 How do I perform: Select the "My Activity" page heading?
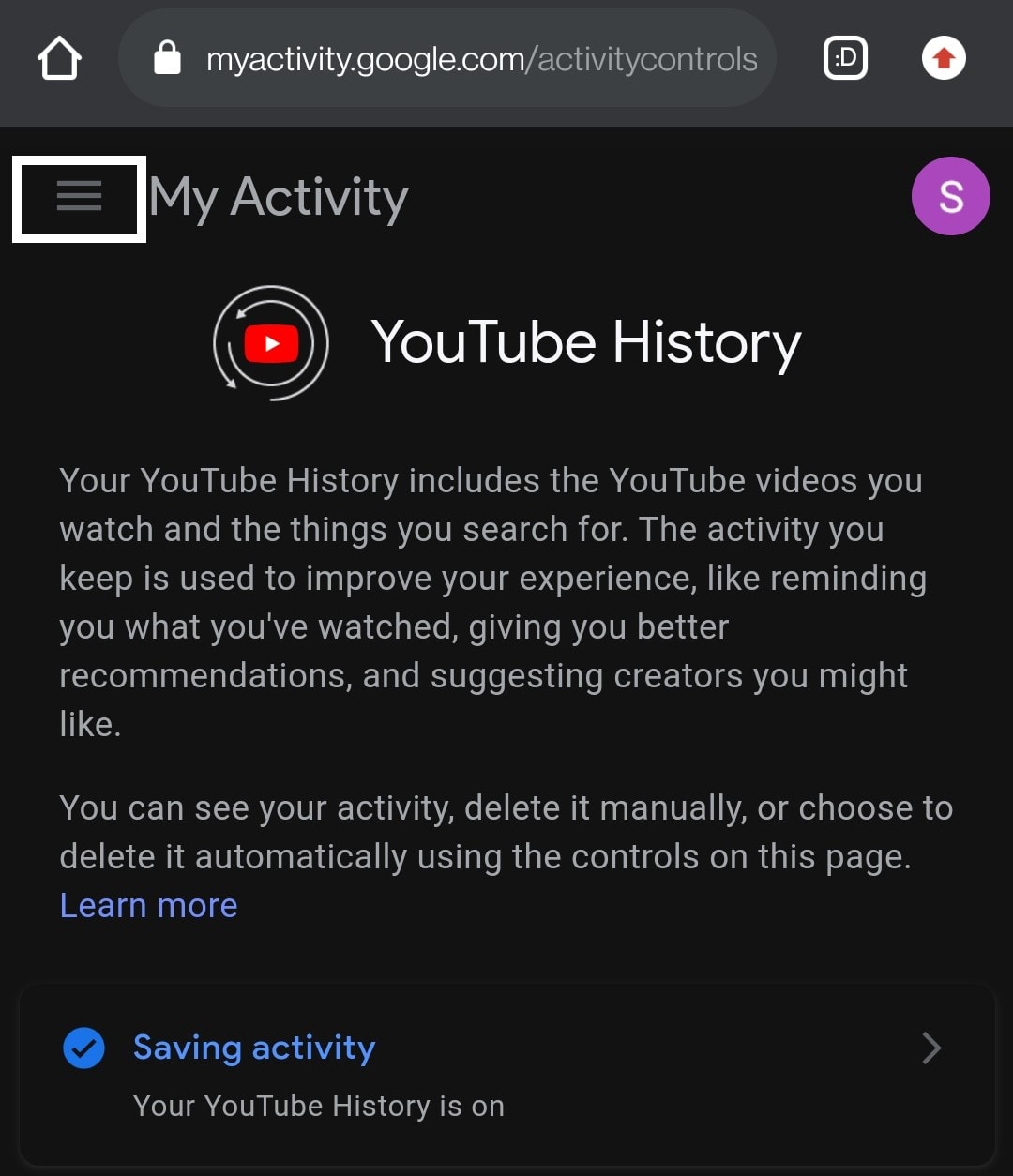(279, 197)
